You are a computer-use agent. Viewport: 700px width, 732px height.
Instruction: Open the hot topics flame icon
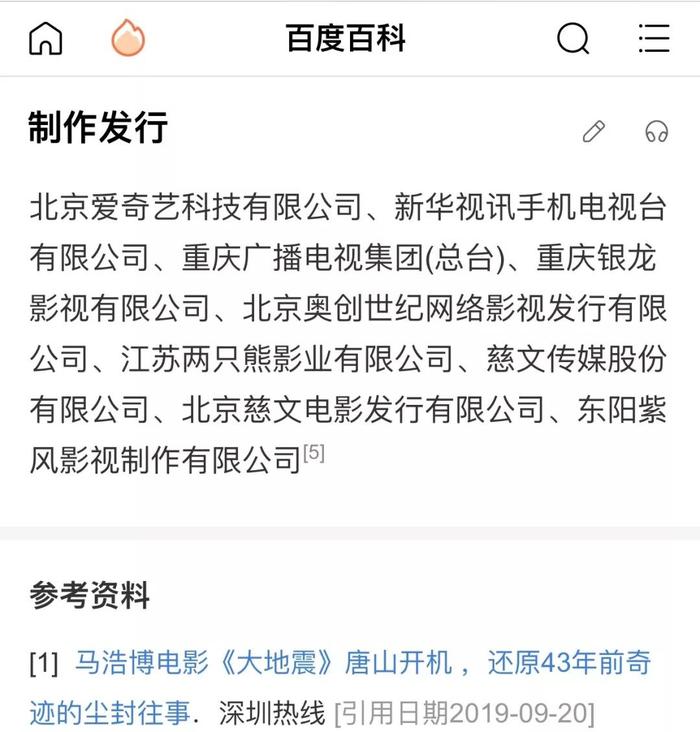127,38
